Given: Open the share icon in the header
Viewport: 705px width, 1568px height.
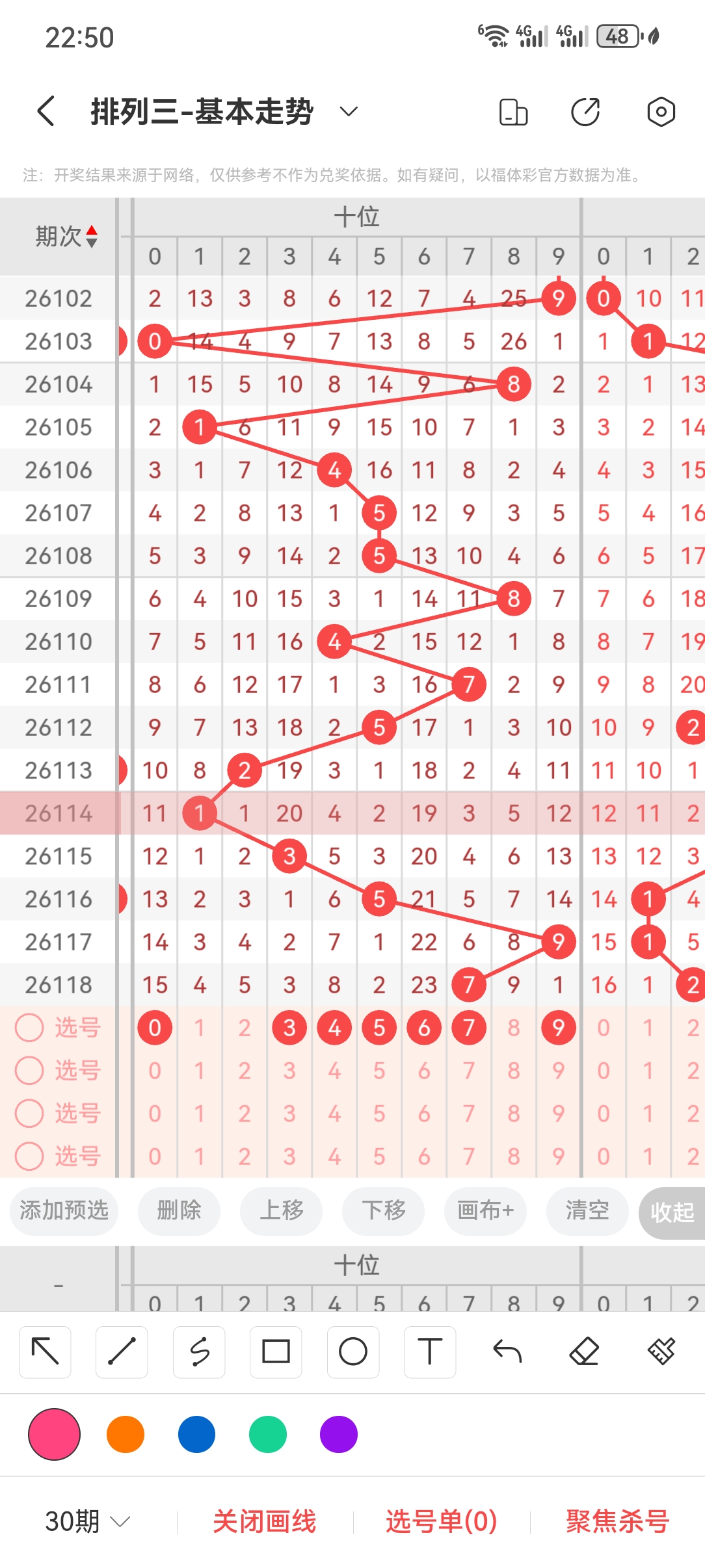Looking at the screenshot, I should point(585,112).
